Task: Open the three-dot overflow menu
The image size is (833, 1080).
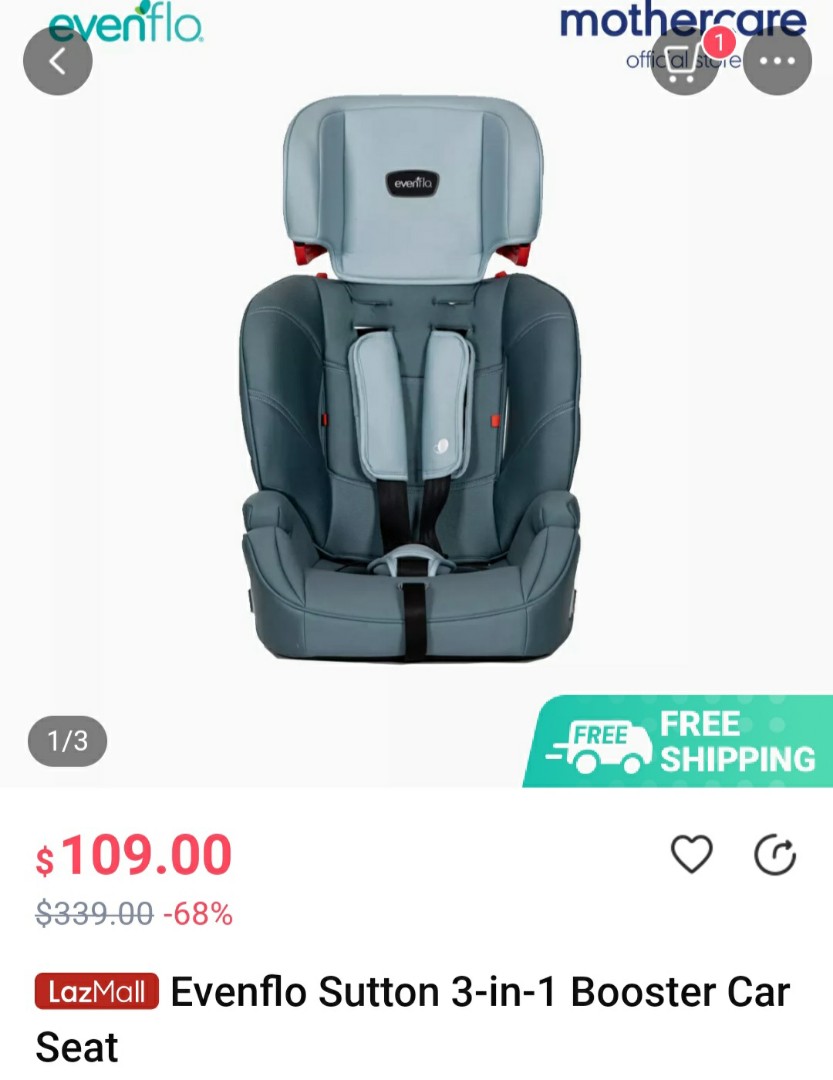Action: pos(777,61)
